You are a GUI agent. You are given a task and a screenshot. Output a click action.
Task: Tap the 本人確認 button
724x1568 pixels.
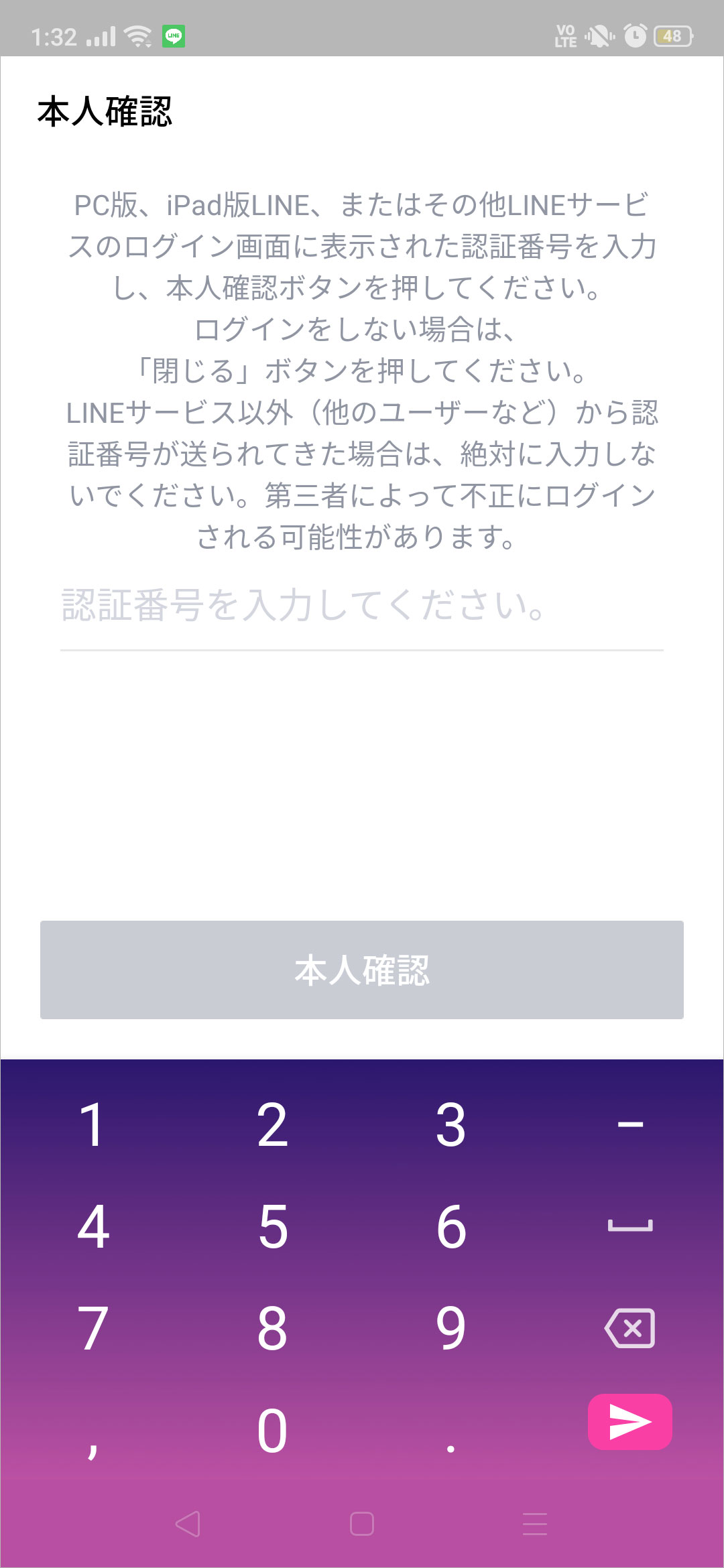click(x=362, y=970)
